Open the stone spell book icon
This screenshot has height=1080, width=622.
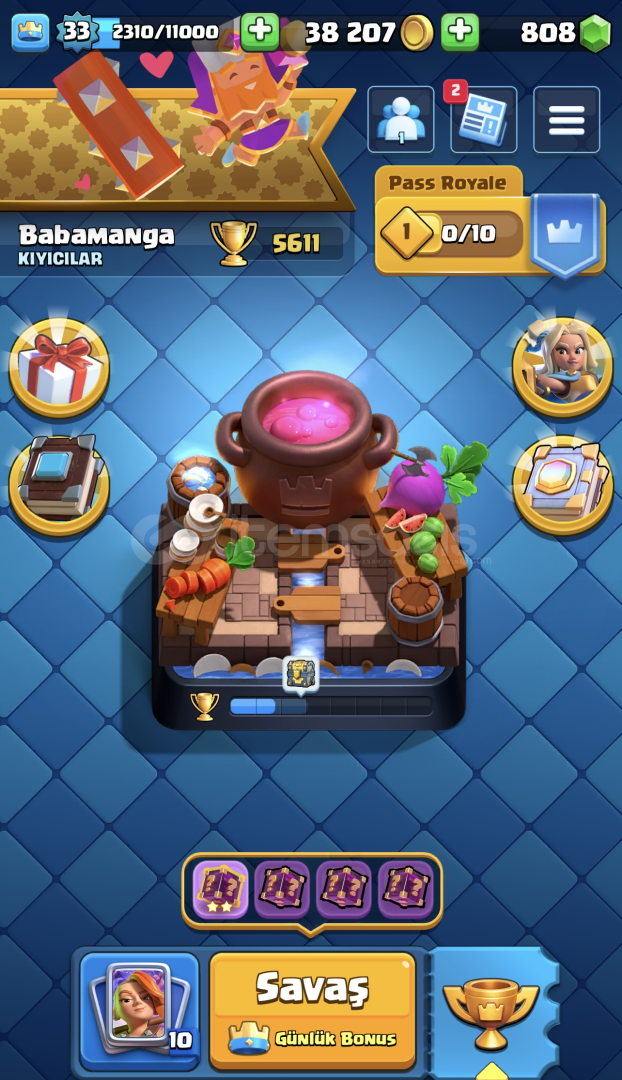point(59,484)
